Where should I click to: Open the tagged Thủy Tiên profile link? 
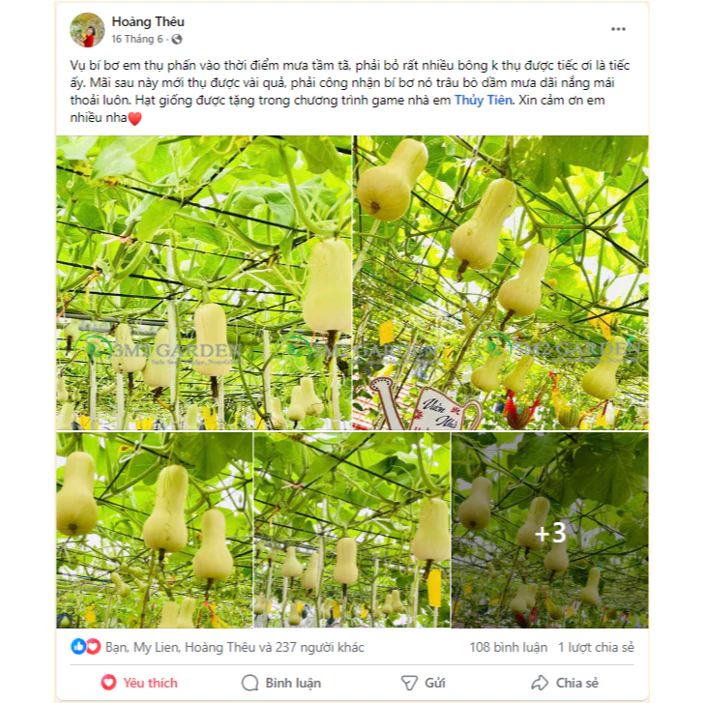(483, 100)
